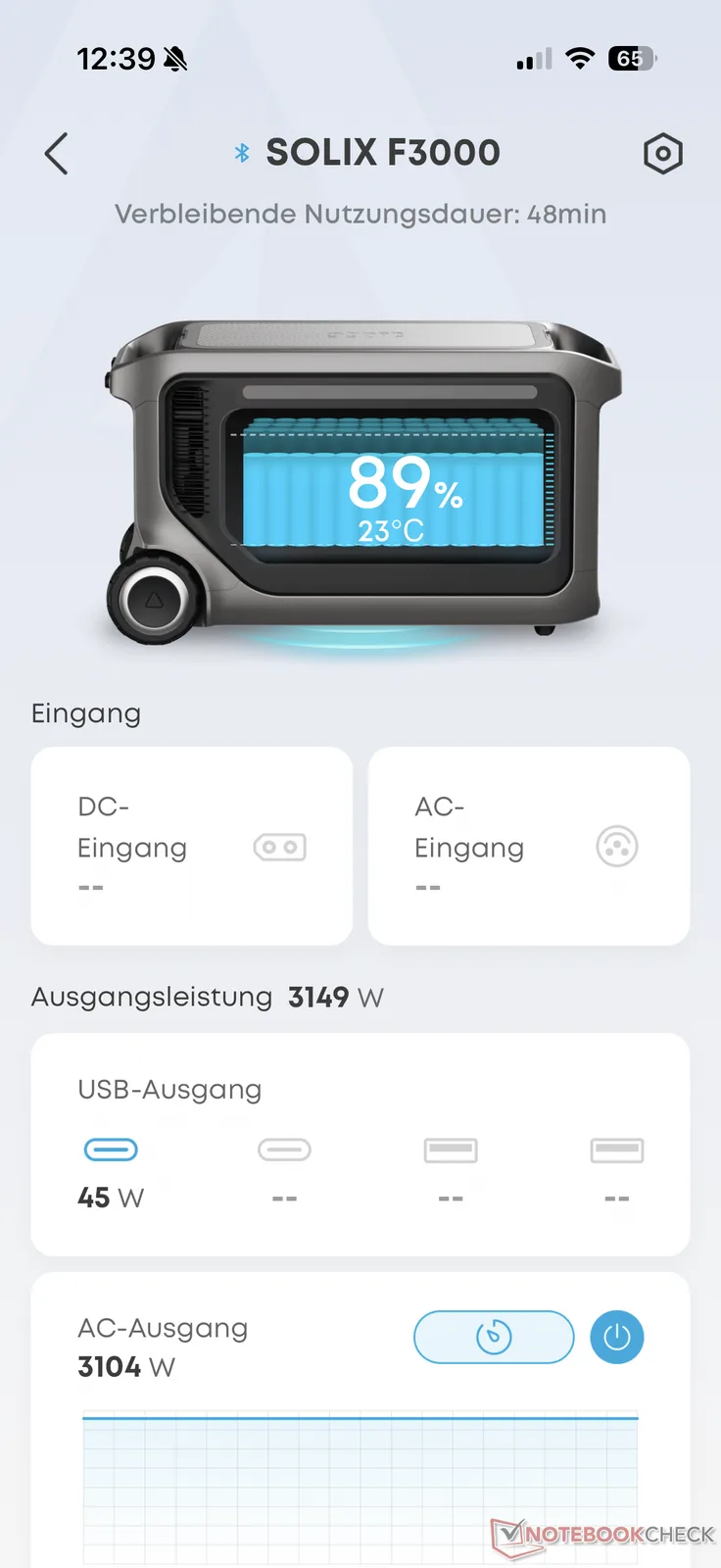Go back using the arrow

[x=57, y=154]
